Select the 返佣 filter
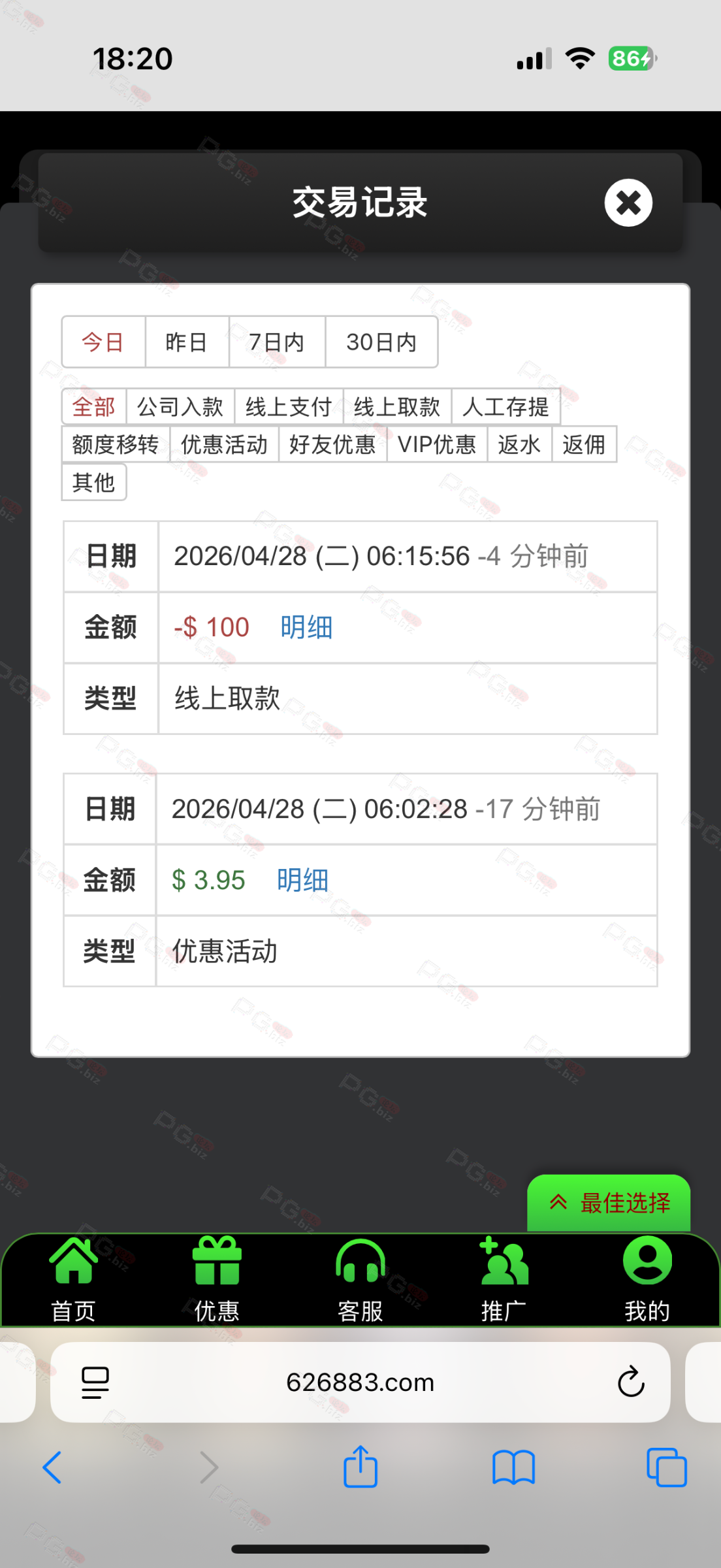Image resolution: width=721 pixels, height=1568 pixels. tap(584, 445)
